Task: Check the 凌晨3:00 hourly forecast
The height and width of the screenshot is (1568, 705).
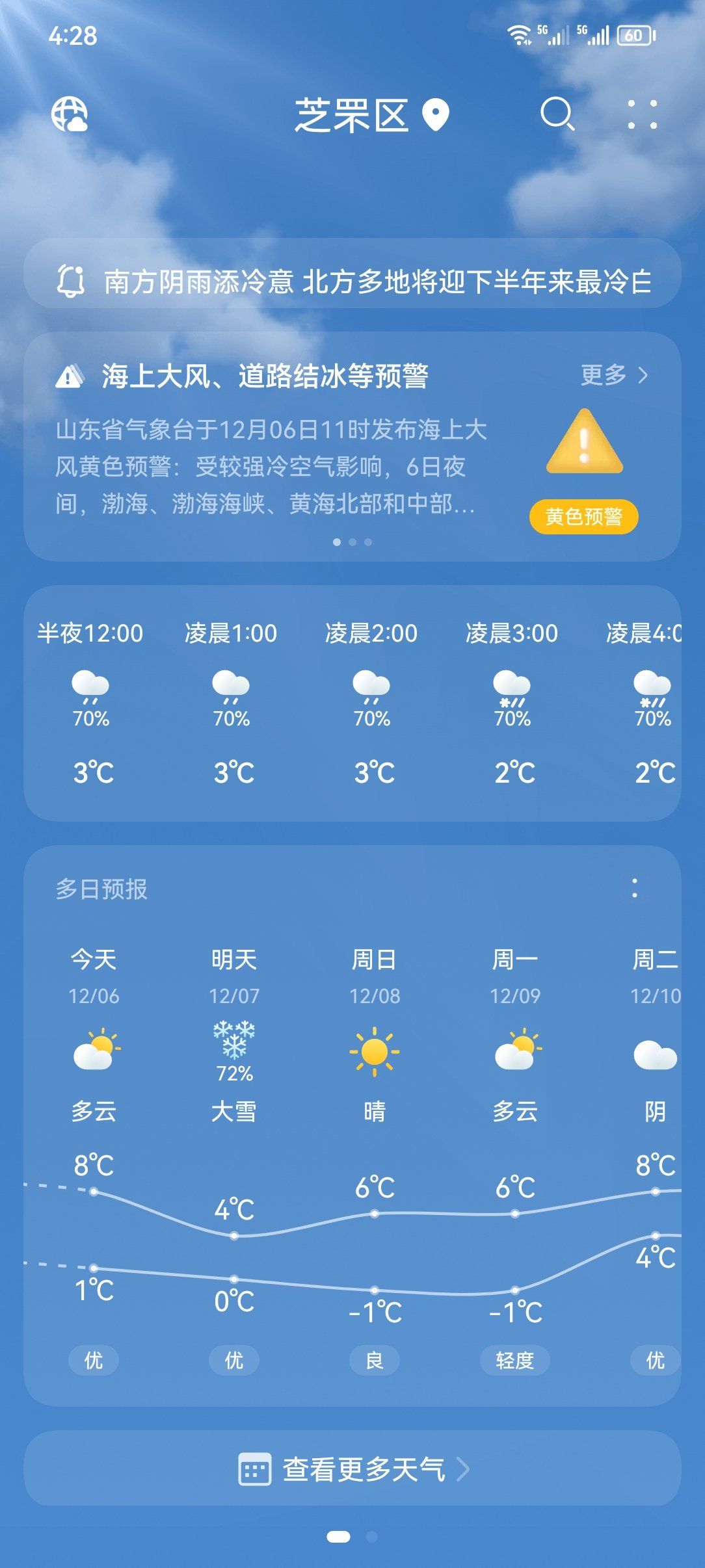Action: (512, 702)
